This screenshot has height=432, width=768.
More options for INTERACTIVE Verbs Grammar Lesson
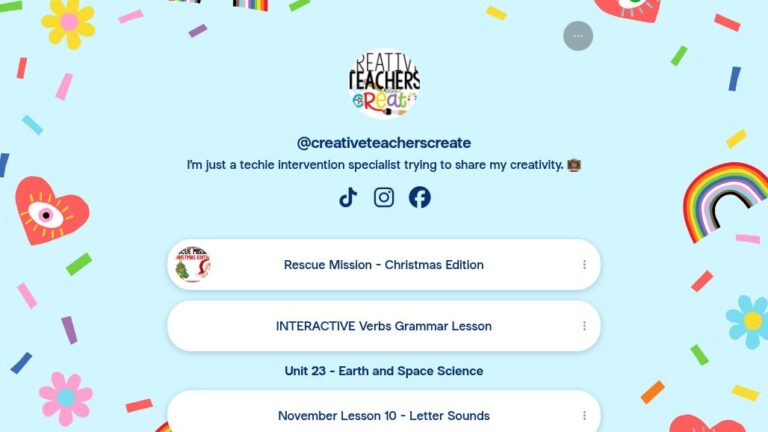click(584, 326)
